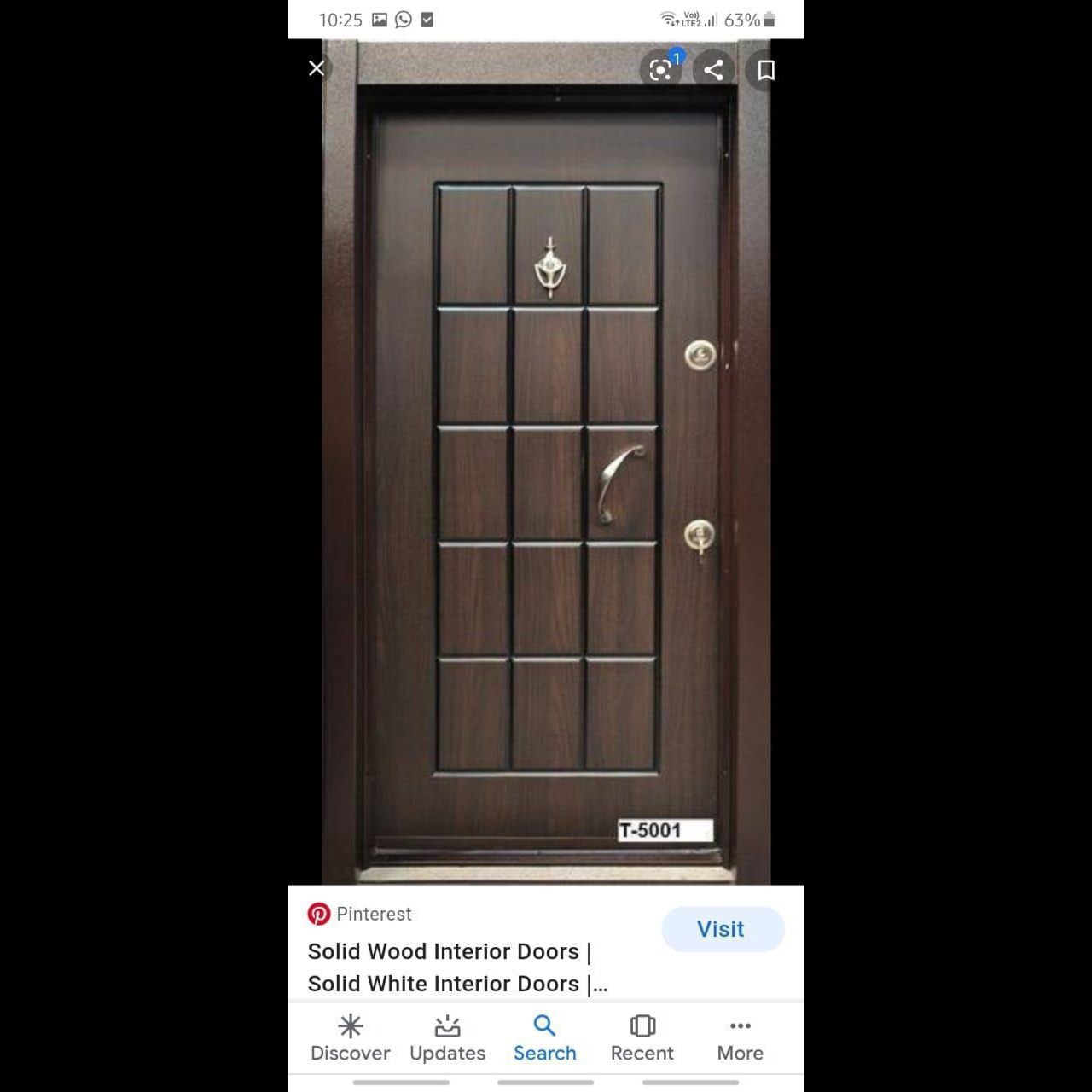Bookmark this image to collections

click(x=765, y=70)
